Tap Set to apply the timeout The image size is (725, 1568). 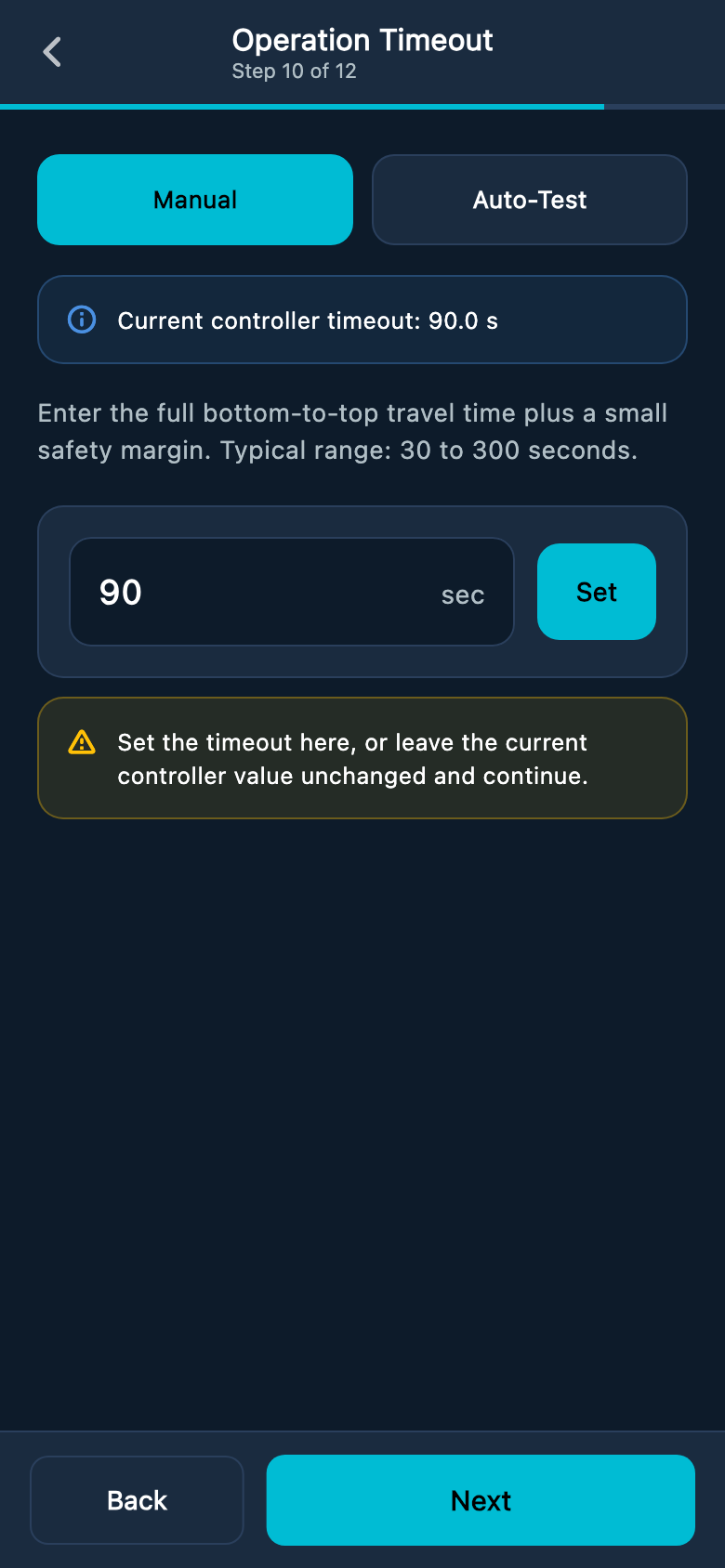coord(597,592)
